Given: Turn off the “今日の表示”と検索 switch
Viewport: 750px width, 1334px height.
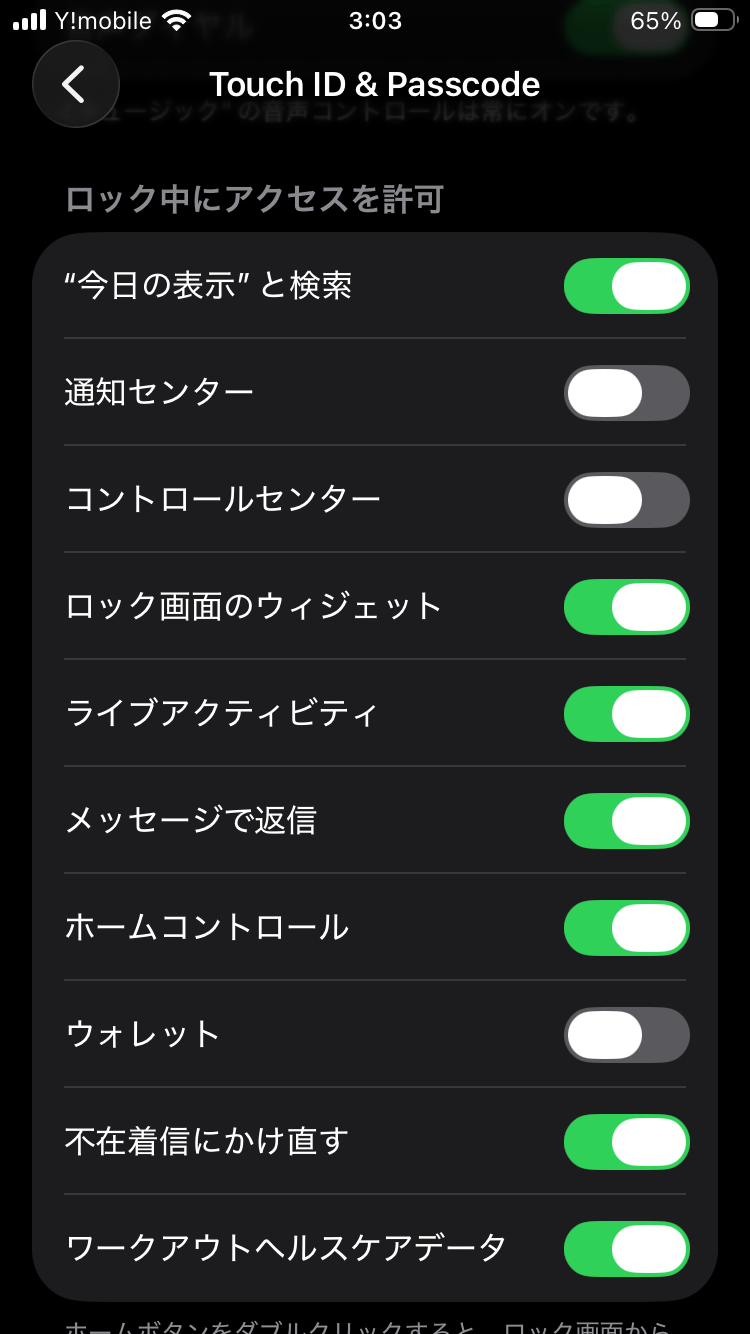Looking at the screenshot, I should (x=626, y=286).
